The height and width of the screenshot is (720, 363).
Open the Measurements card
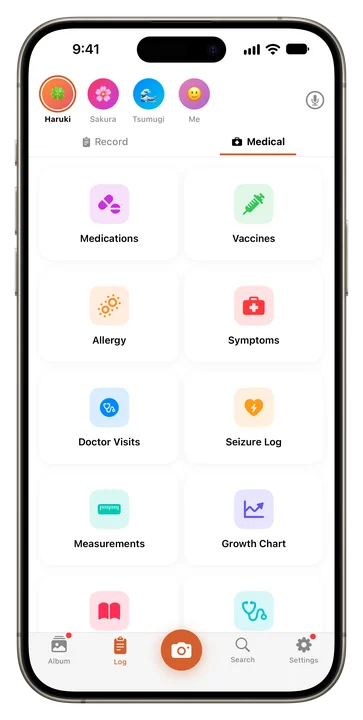point(109,519)
